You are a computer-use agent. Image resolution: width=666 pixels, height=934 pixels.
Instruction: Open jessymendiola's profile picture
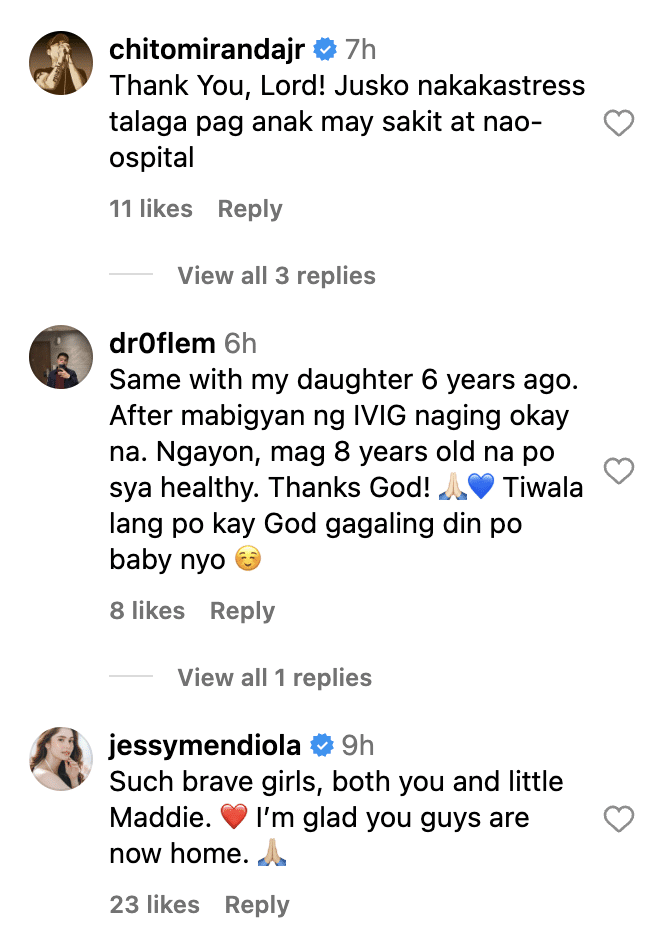pos(62,759)
